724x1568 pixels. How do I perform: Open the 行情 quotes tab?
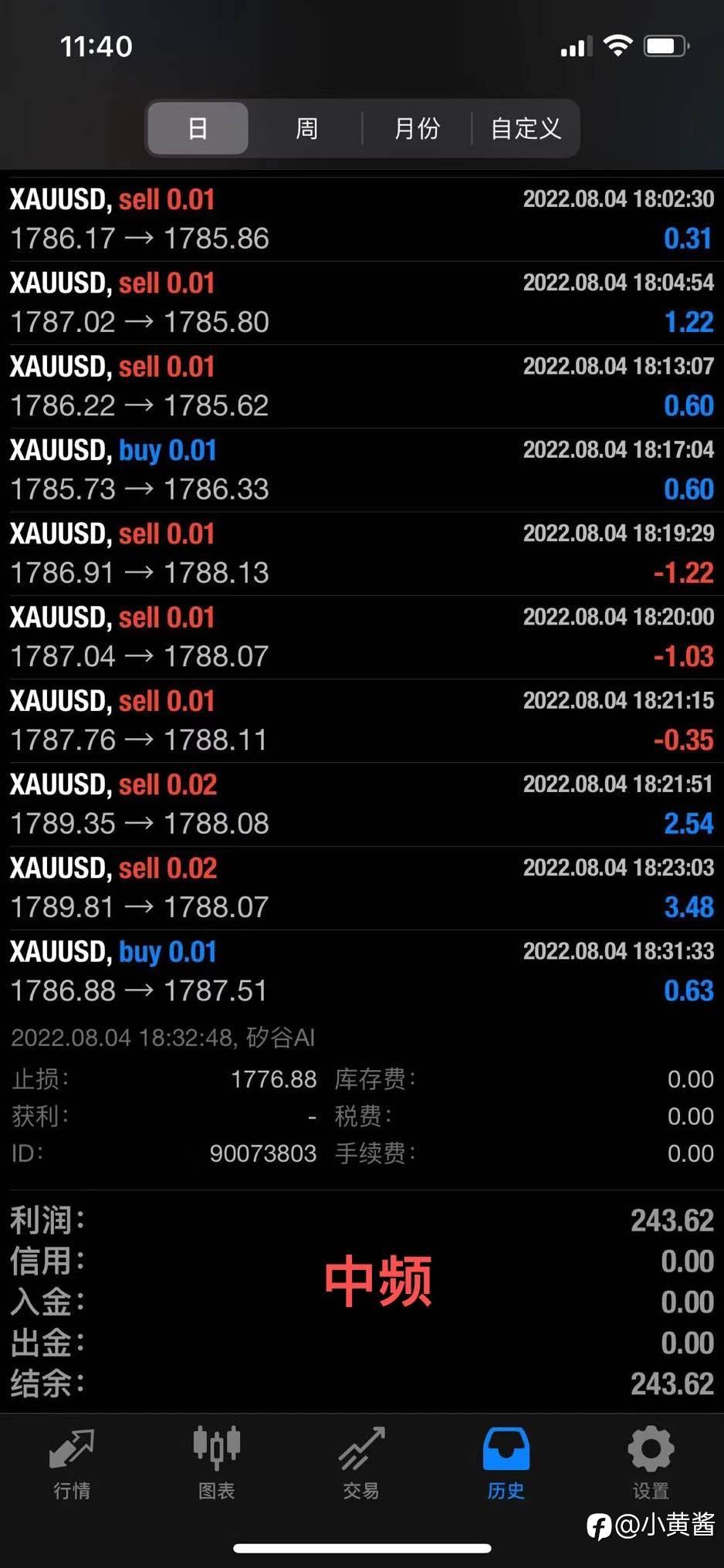(72, 1463)
